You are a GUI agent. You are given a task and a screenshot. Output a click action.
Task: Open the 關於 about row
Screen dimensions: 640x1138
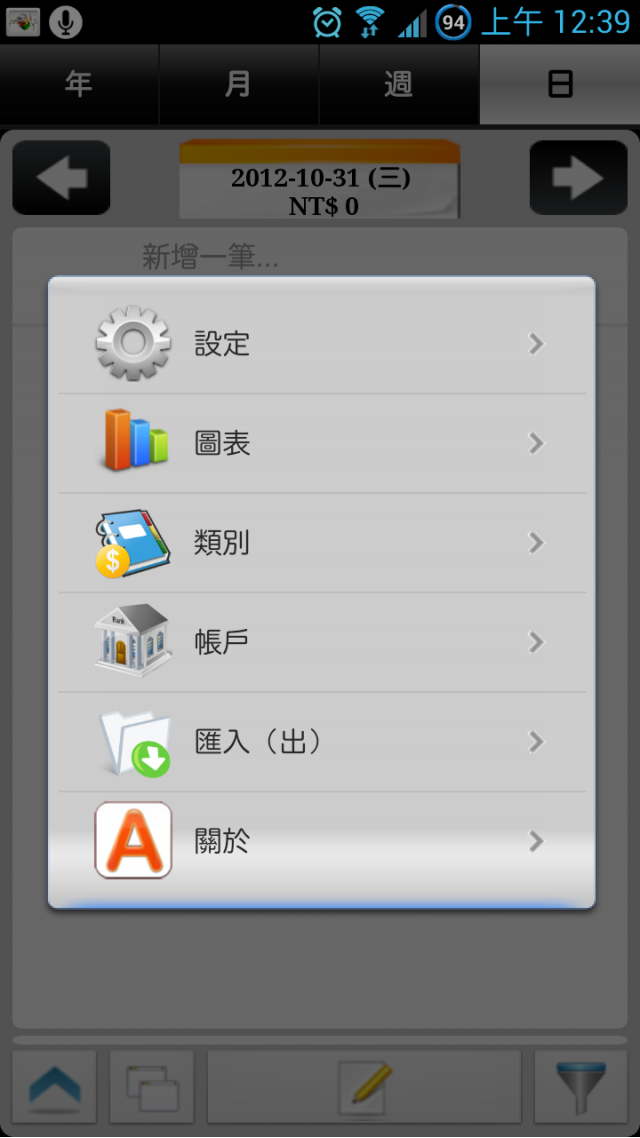(x=322, y=841)
